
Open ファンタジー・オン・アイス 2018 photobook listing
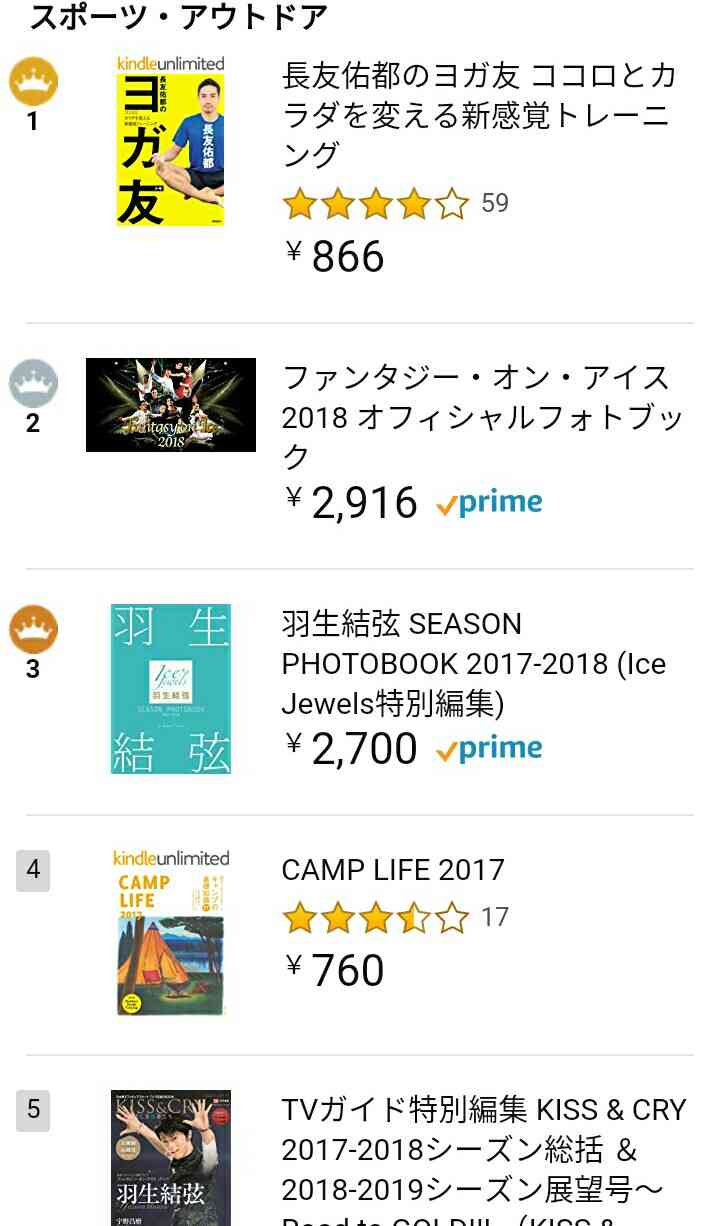click(x=476, y=416)
